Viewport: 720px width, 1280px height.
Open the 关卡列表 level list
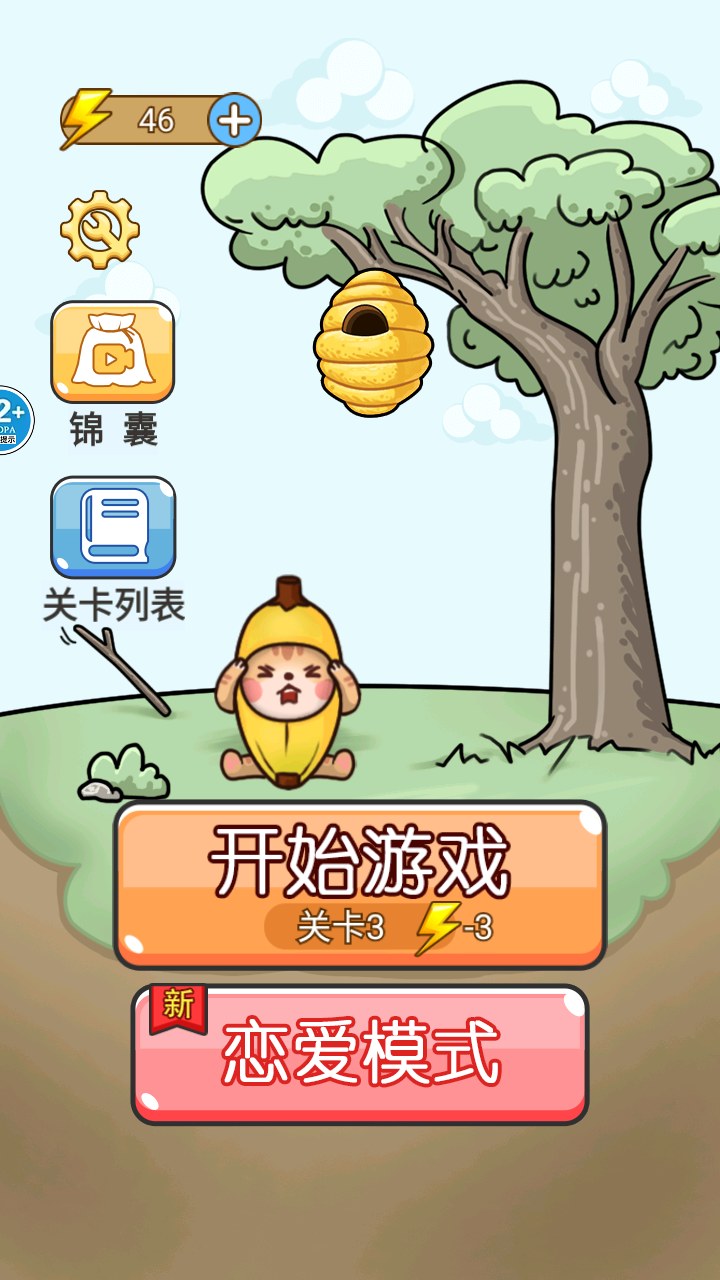113,528
